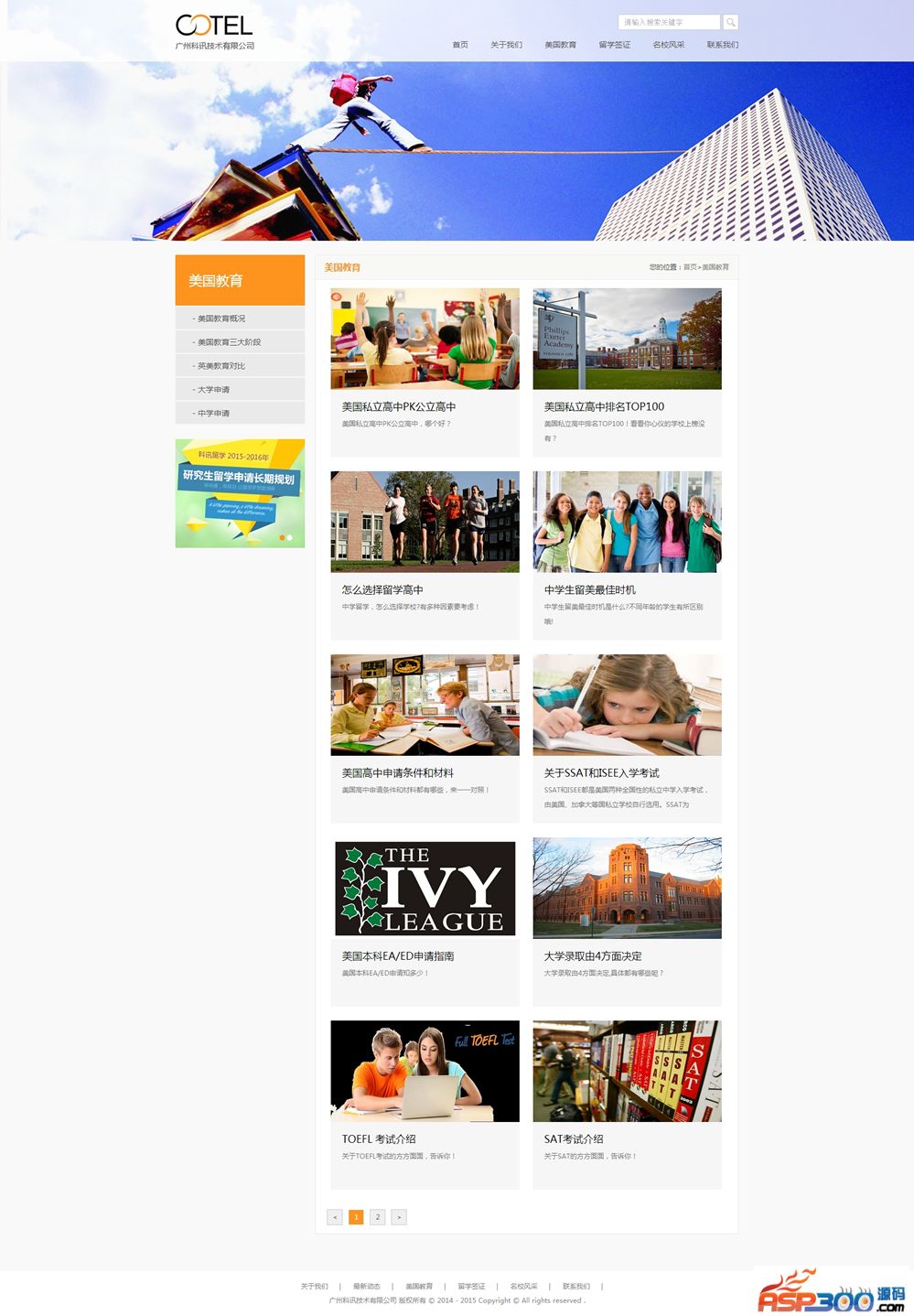Open 首页 in top navigation

[x=460, y=45]
